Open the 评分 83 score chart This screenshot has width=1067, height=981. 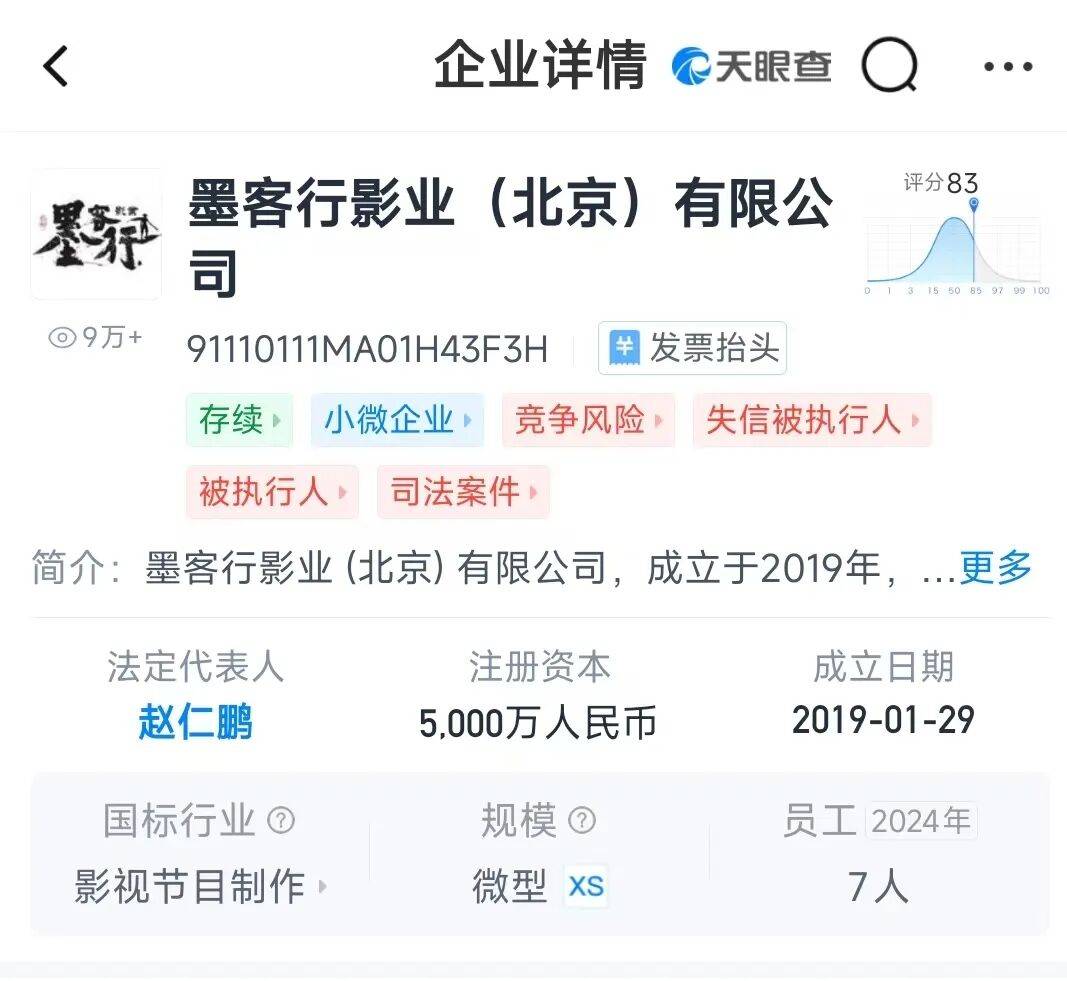(957, 233)
